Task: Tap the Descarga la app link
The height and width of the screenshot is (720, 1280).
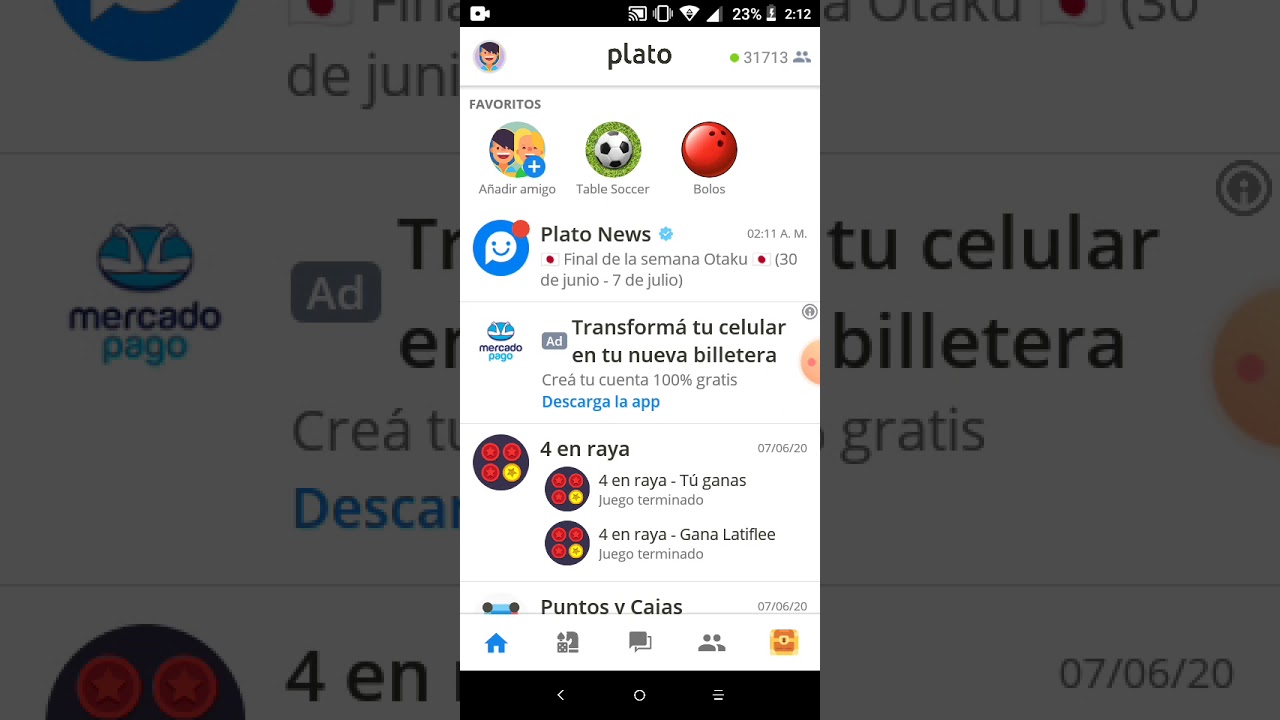Action: click(600, 402)
